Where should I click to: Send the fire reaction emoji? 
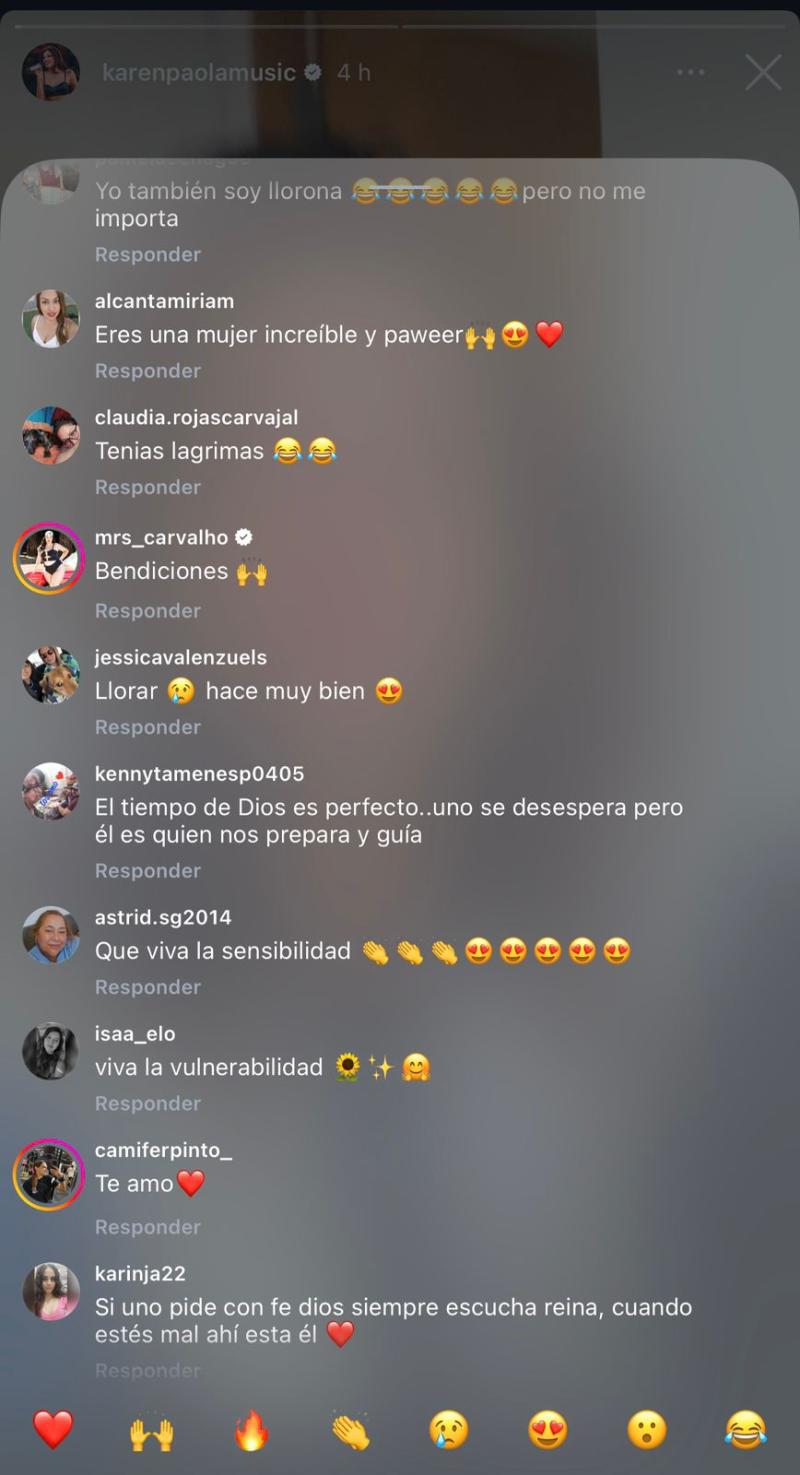tap(251, 1432)
